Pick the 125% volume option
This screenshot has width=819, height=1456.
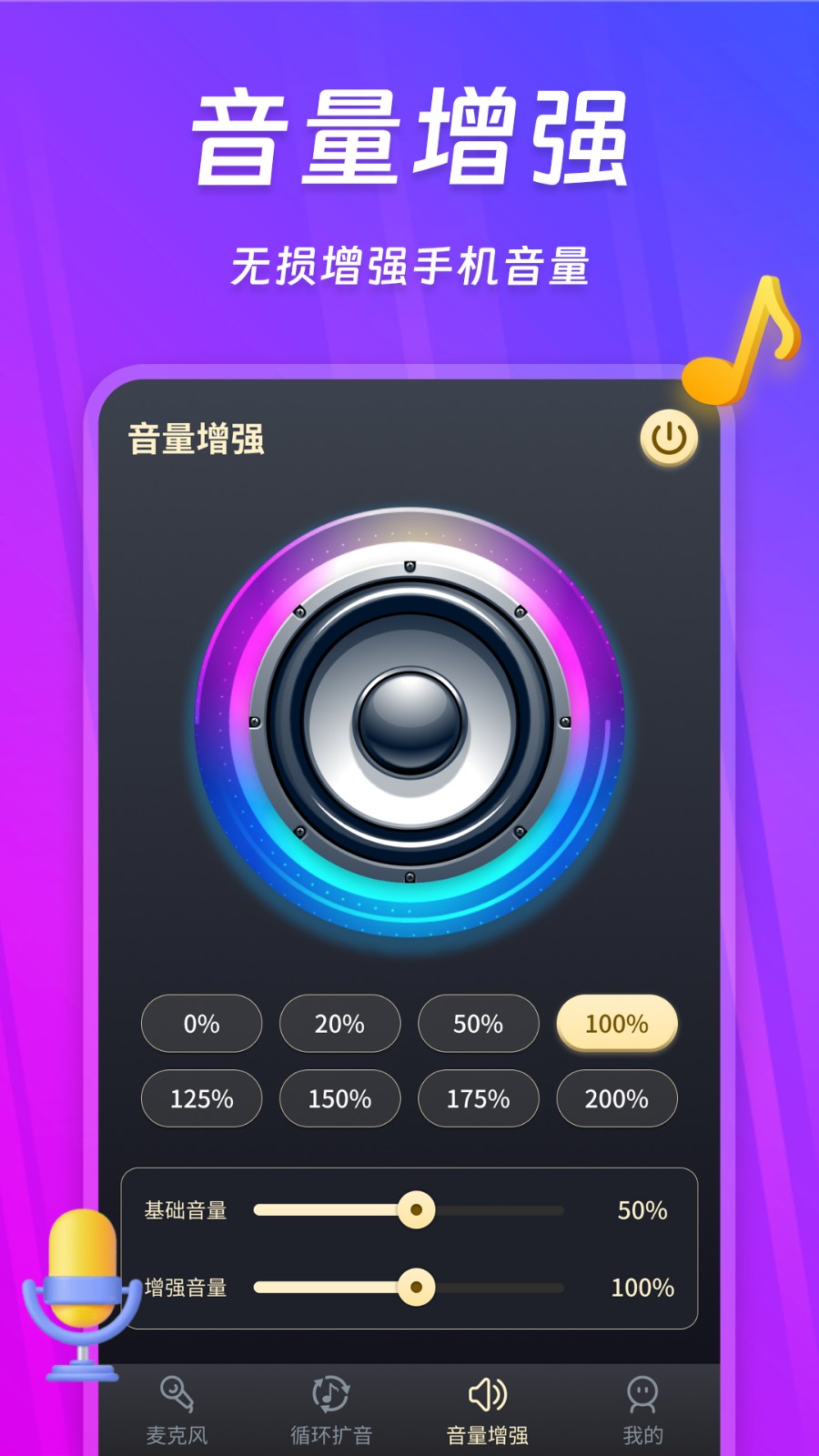pos(201,1098)
